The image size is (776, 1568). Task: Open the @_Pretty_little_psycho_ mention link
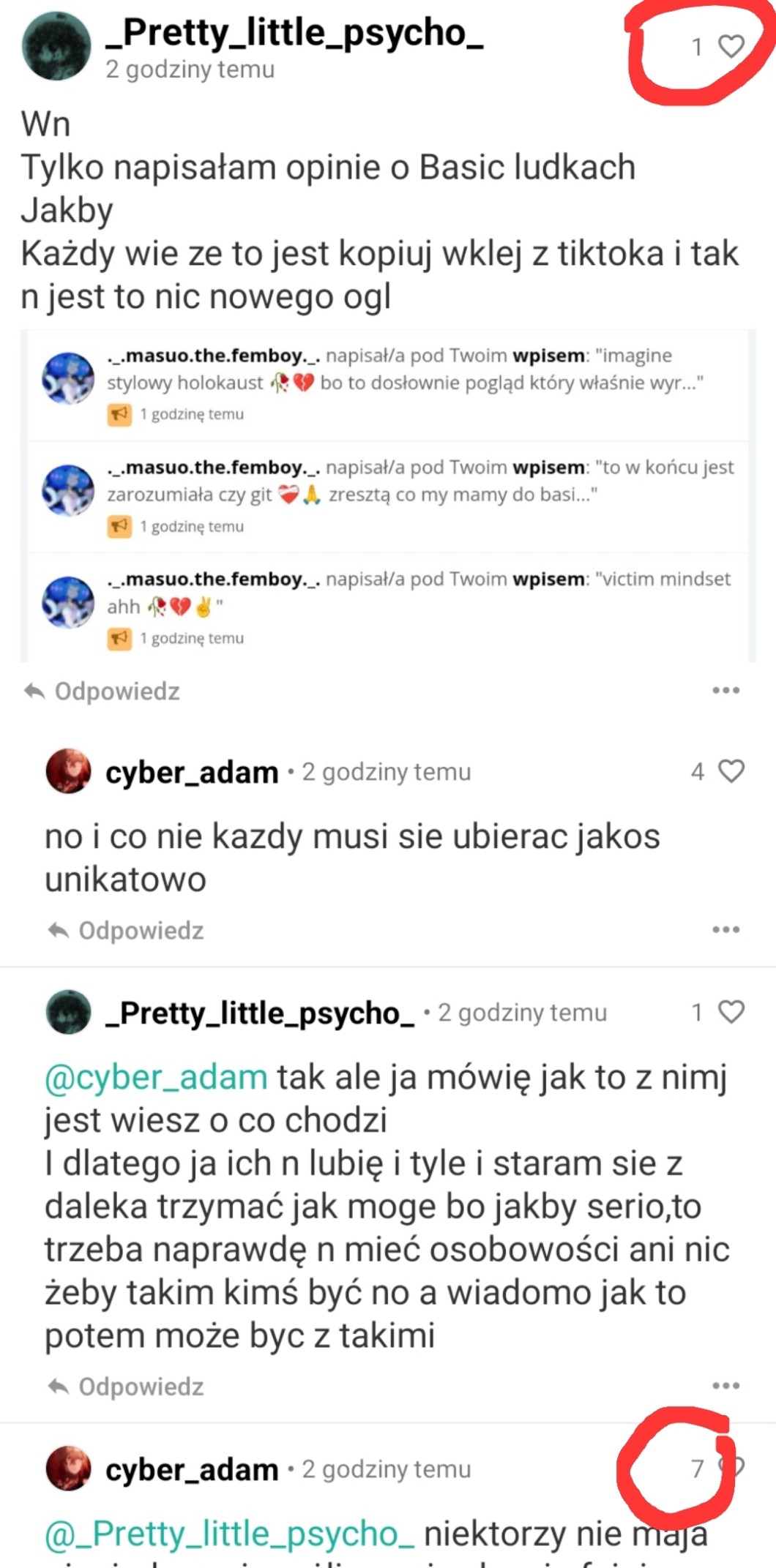pos(229,1534)
